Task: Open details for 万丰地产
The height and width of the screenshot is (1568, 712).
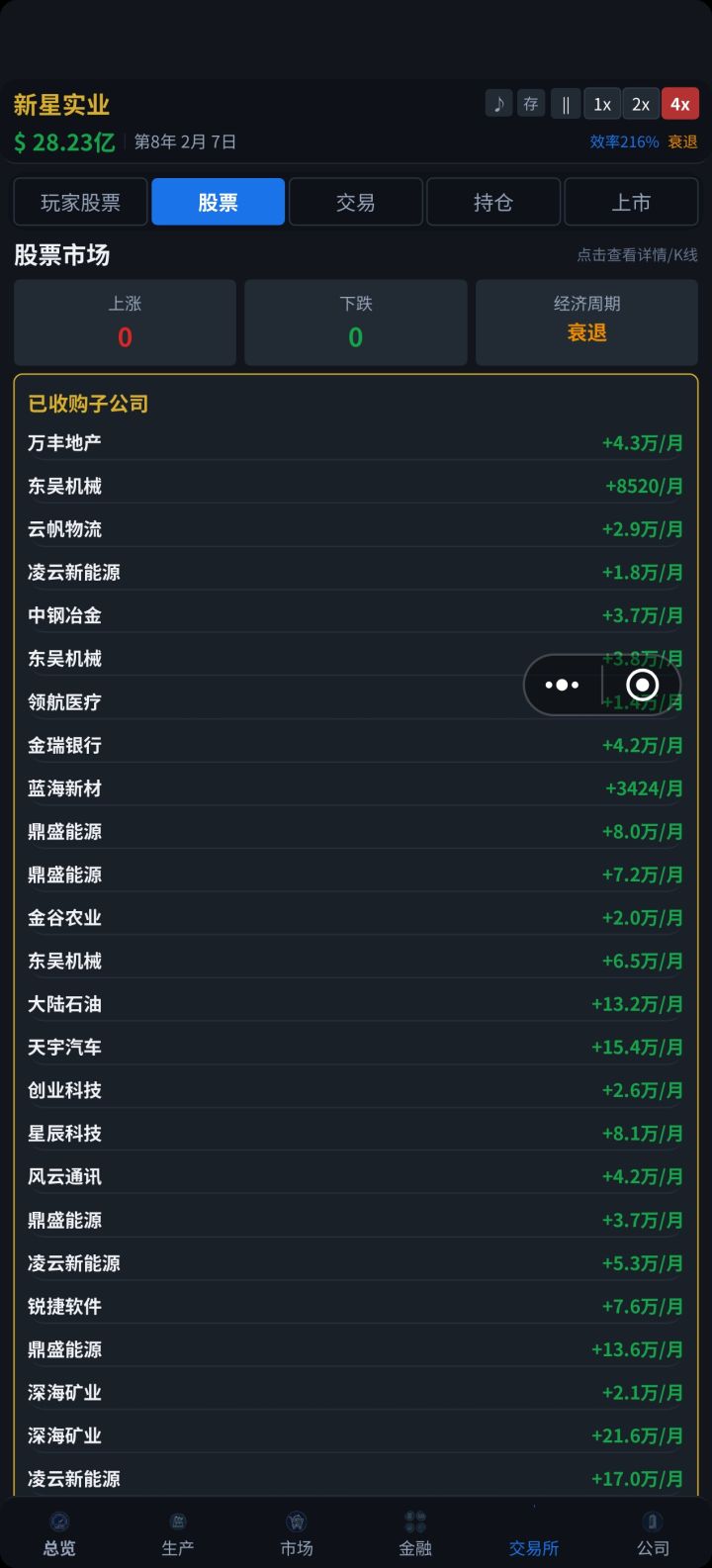Action: coord(355,443)
